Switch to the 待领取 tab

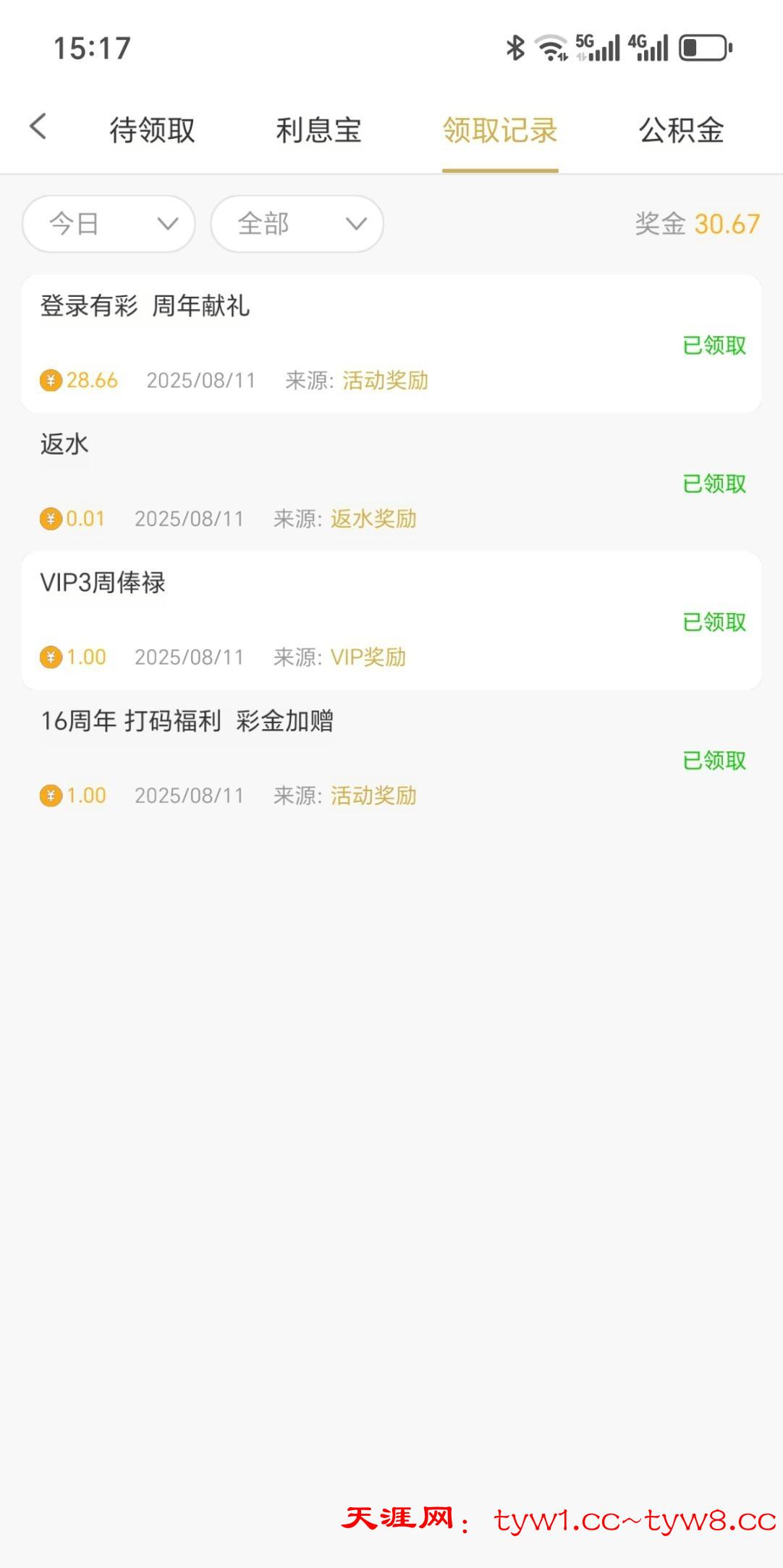[152, 130]
